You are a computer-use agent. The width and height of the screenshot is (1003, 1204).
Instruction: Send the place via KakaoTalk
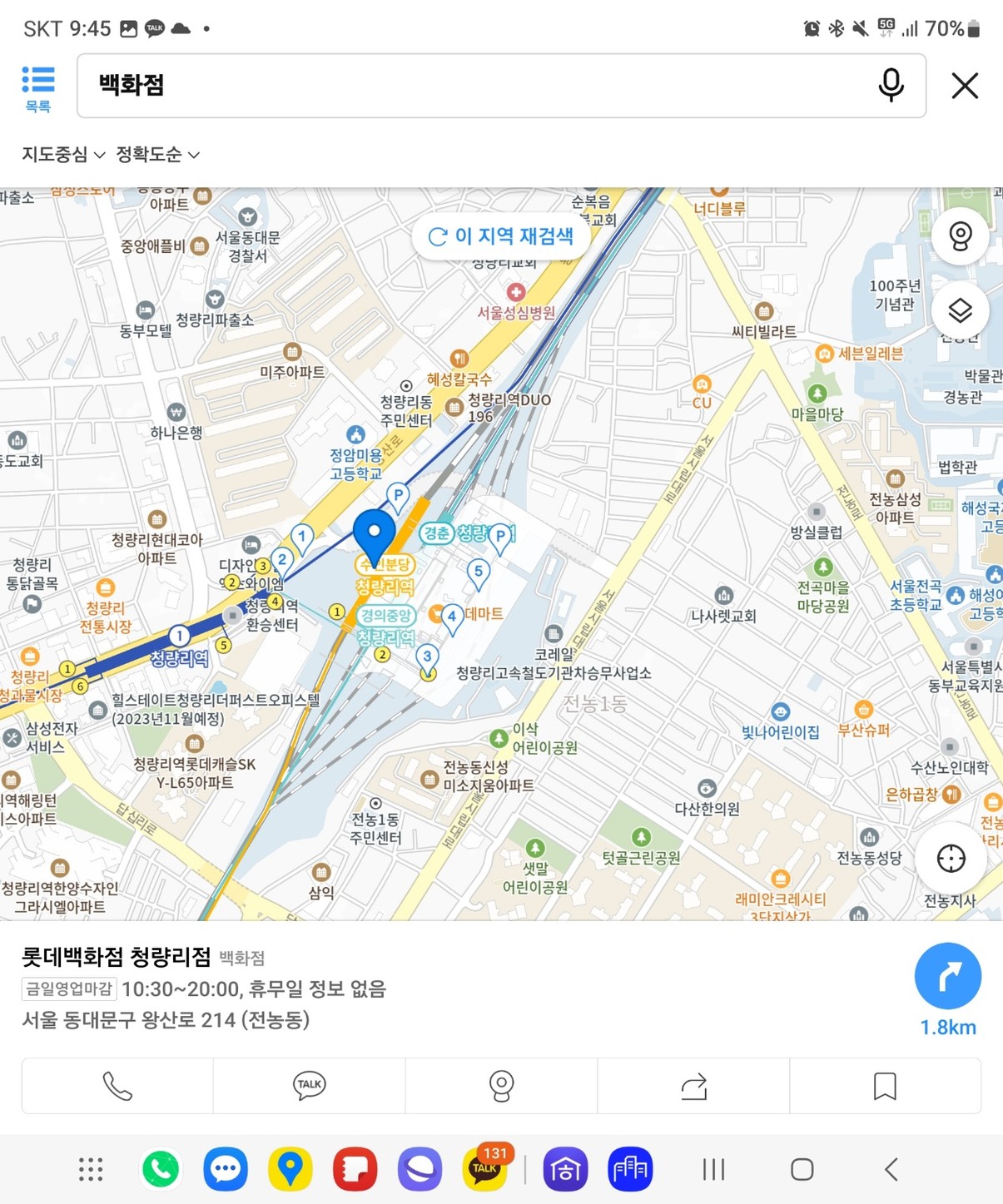click(x=309, y=1086)
